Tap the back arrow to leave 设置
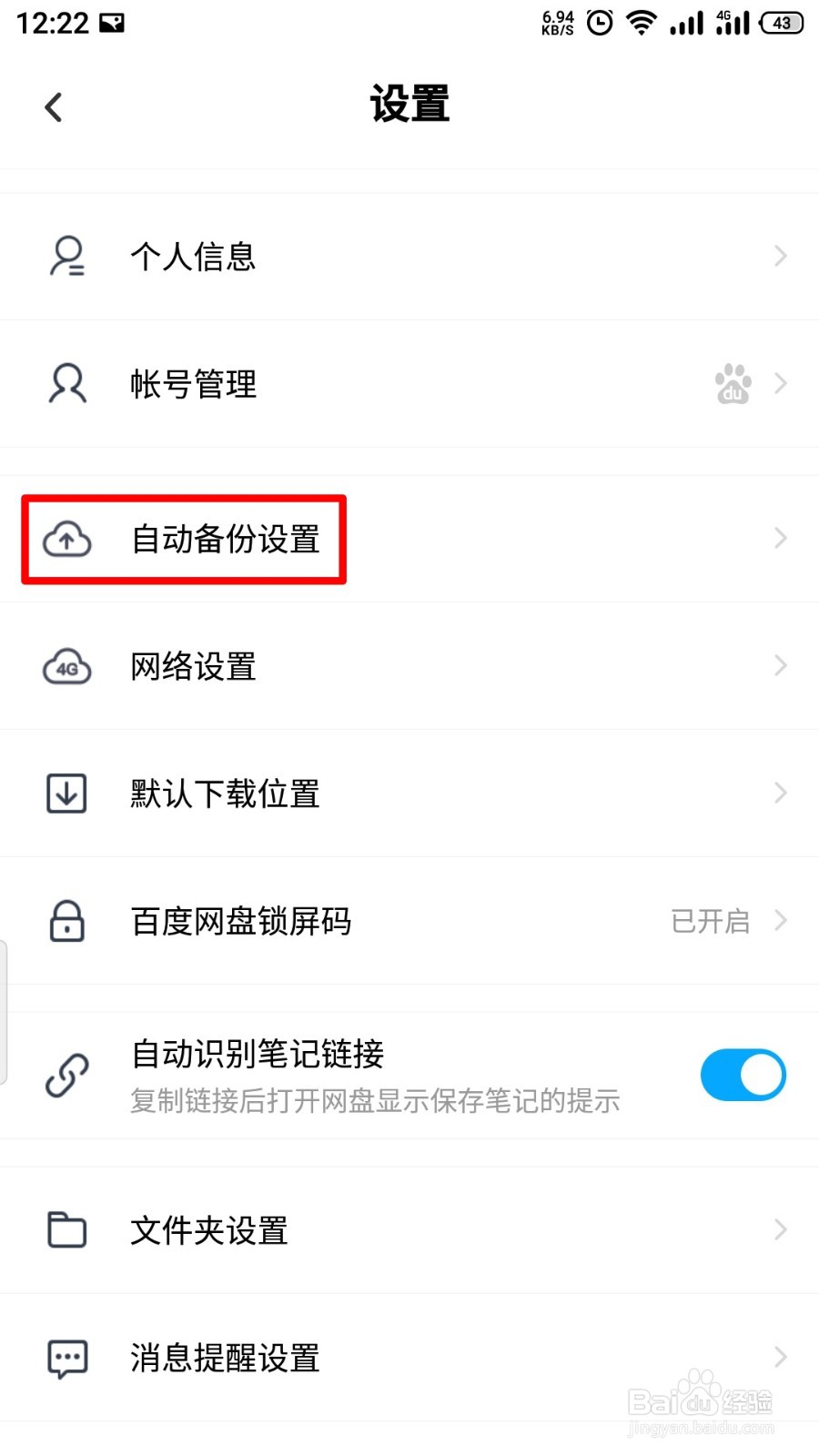Image resolution: width=819 pixels, height=1456 pixels. pyautogui.click(x=52, y=106)
